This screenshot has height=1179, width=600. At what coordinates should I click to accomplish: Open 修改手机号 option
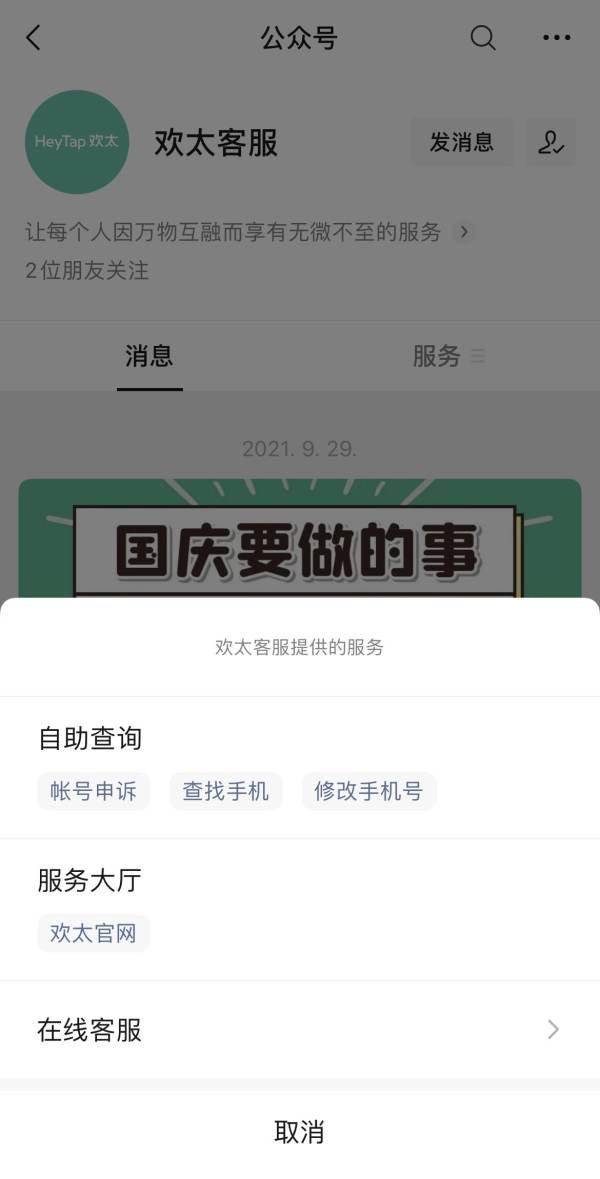click(368, 791)
